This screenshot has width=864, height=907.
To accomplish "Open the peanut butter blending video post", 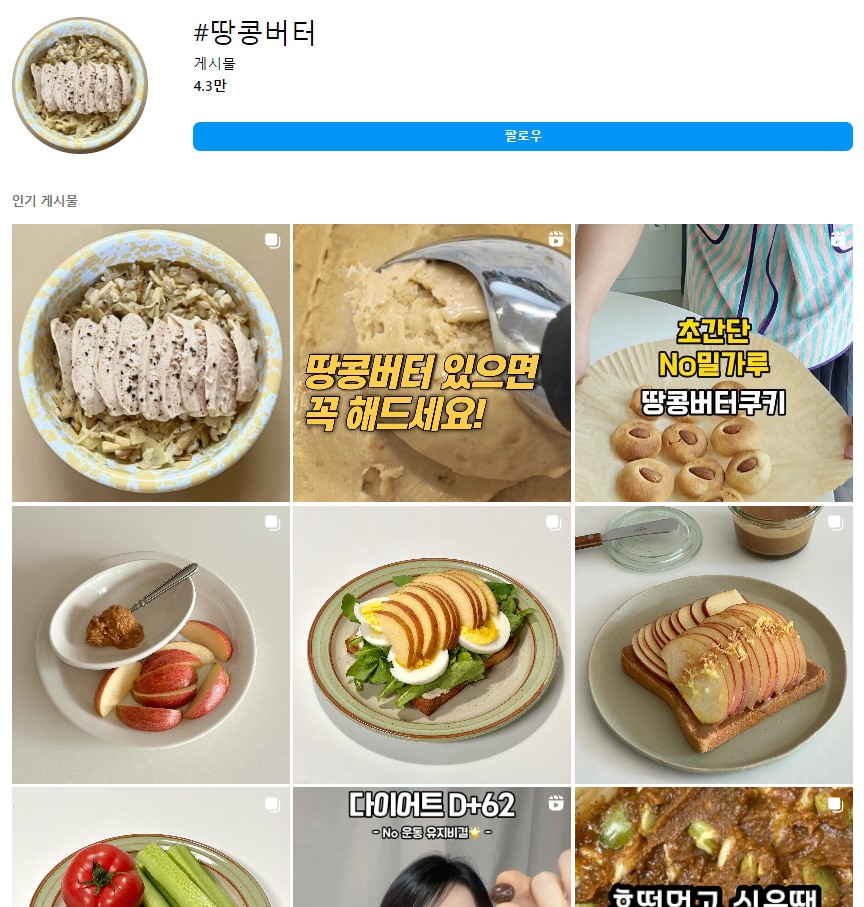I will [431, 362].
